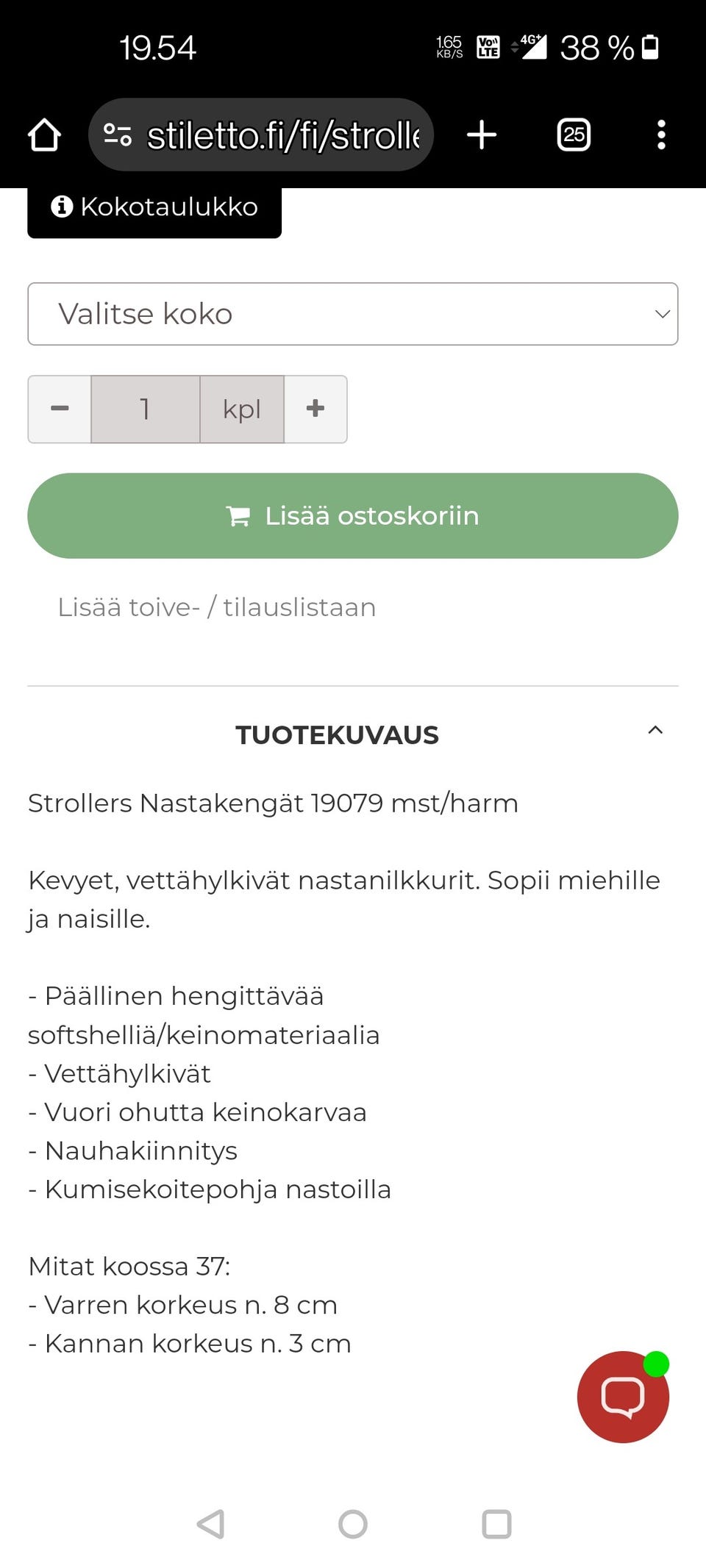This screenshot has width=706, height=1568.
Task: Open the browser home icon
Action: 43,135
